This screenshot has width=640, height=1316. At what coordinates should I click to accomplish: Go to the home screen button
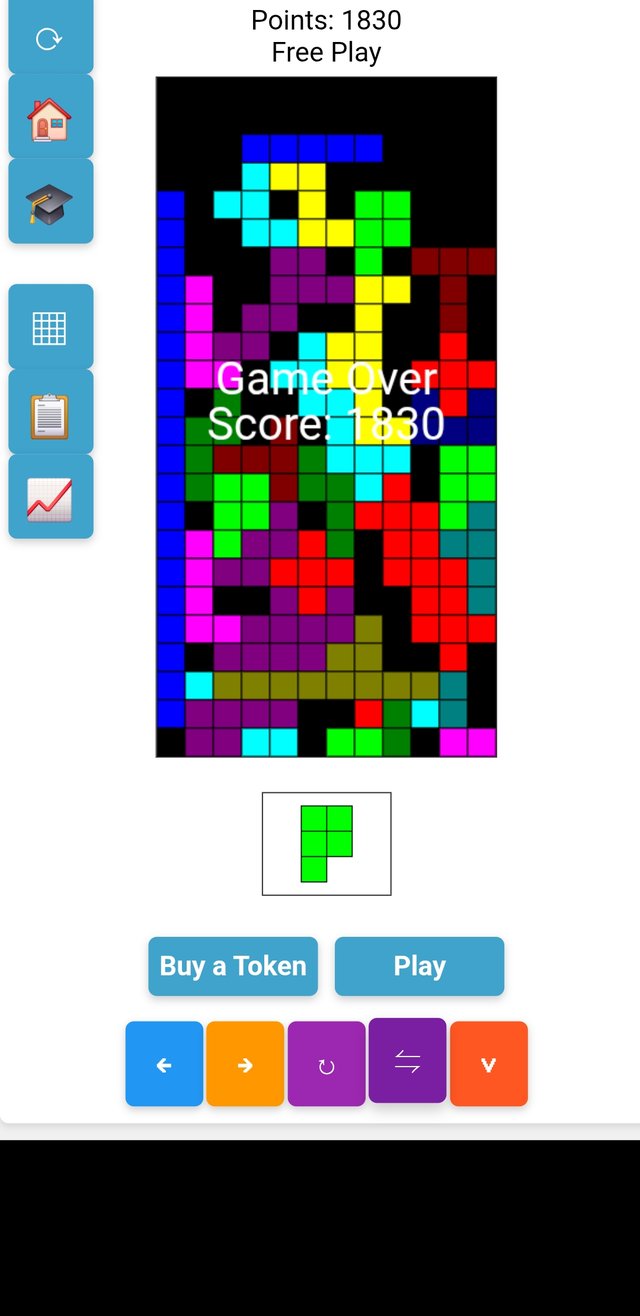point(50,118)
